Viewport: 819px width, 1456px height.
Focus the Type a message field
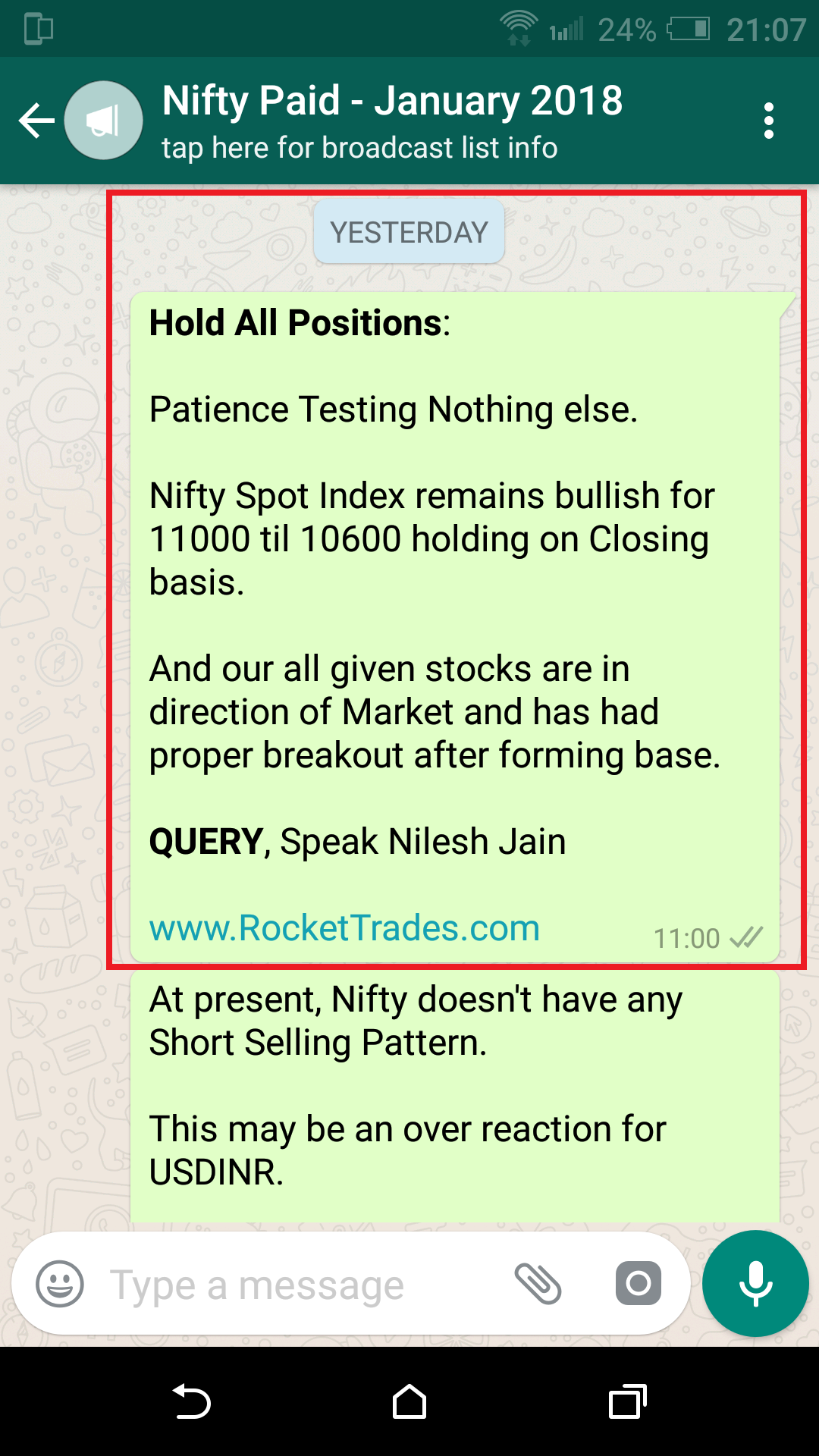pyautogui.click(x=303, y=1285)
